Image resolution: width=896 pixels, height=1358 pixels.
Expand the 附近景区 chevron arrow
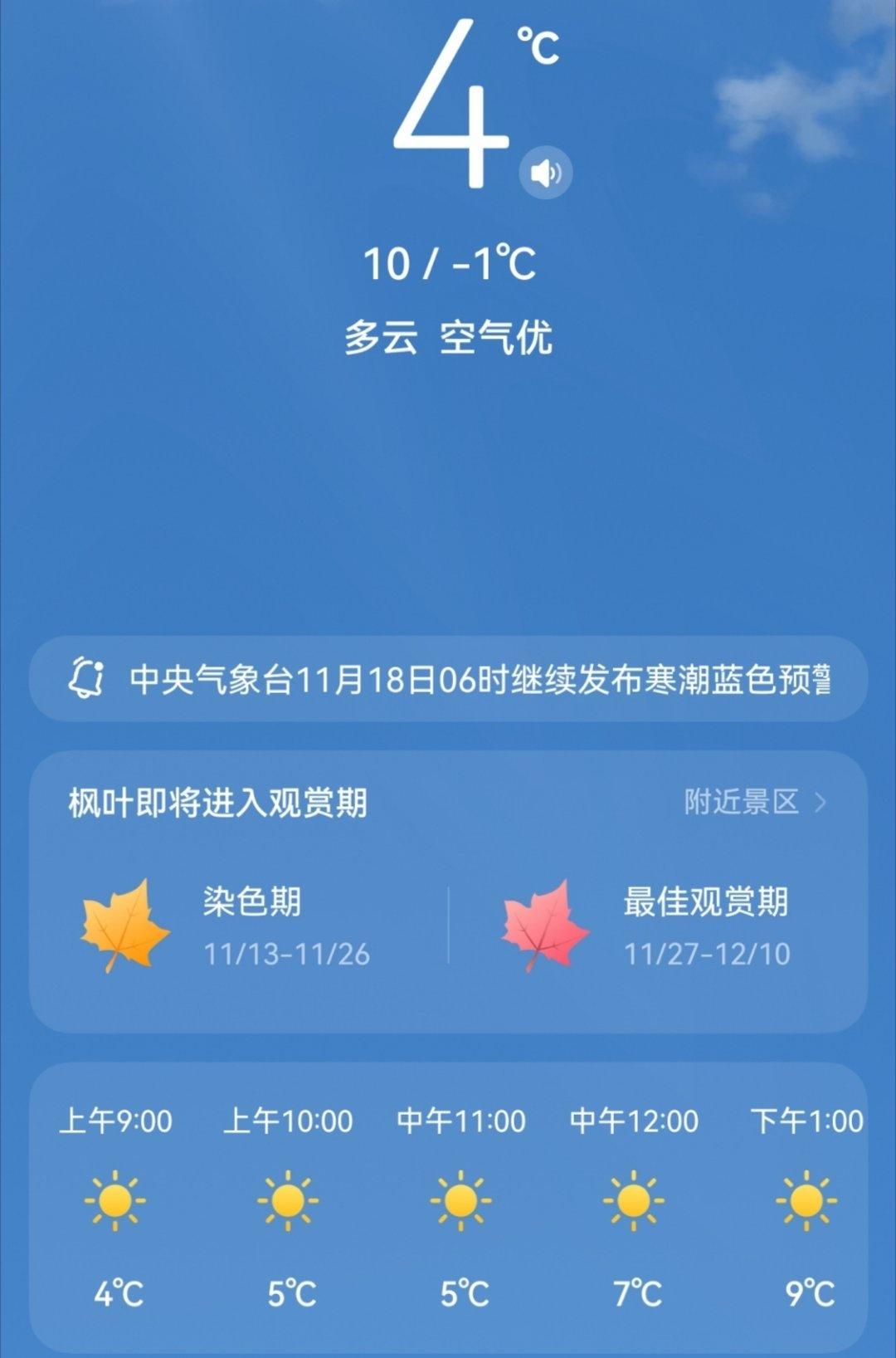pos(822,801)
